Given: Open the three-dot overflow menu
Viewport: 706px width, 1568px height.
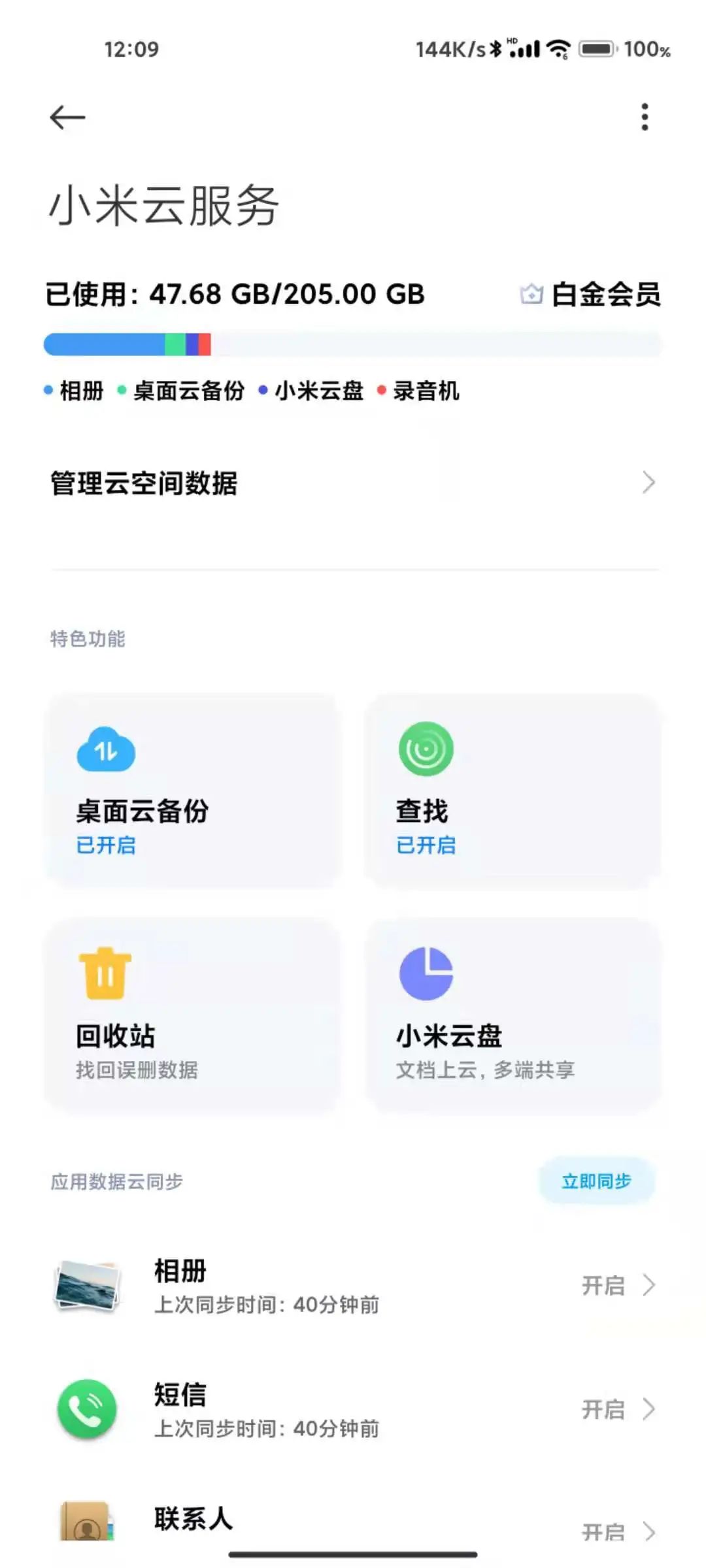Looking at the screenshot, I should tap(645, 117).
